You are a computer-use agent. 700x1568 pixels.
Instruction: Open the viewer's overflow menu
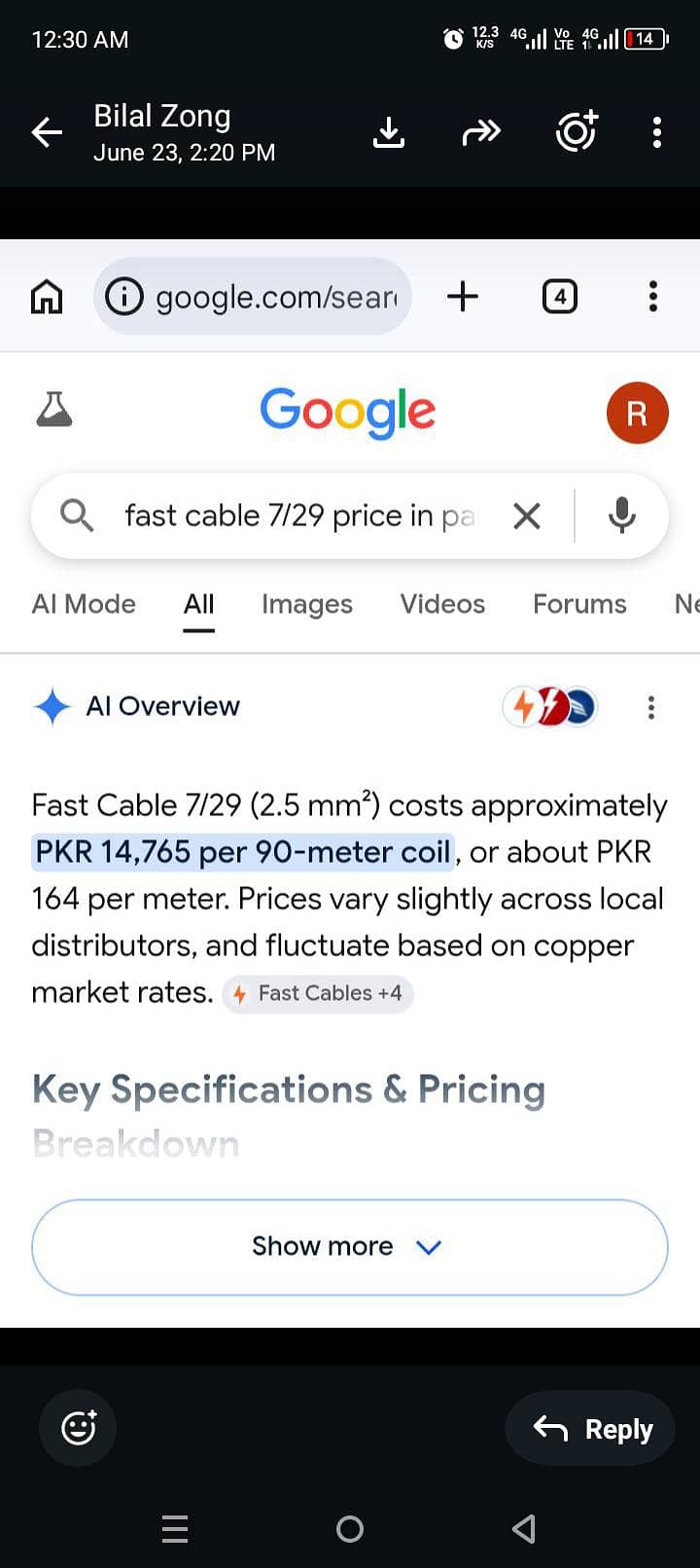coord(657,132)
